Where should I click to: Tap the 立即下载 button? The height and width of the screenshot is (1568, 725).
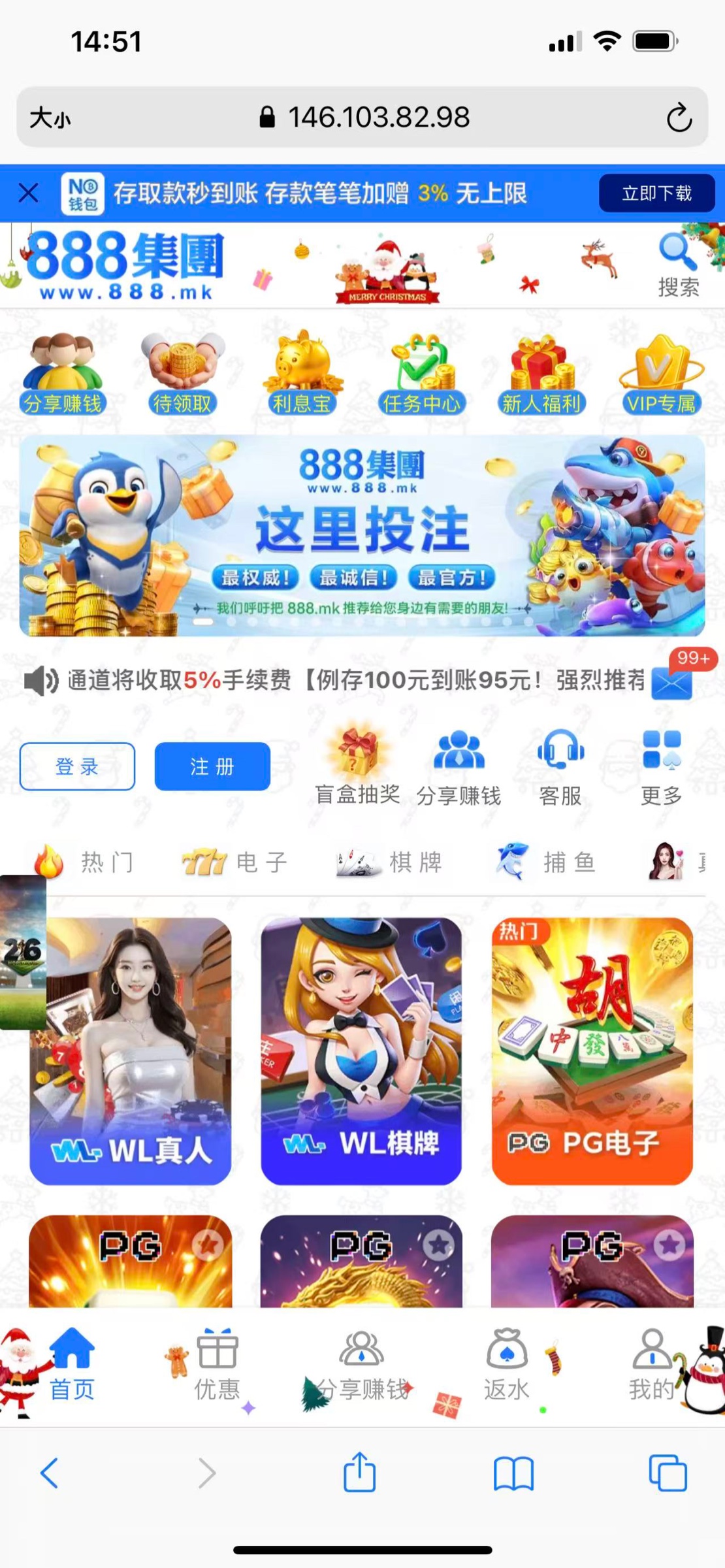(656, 193)
